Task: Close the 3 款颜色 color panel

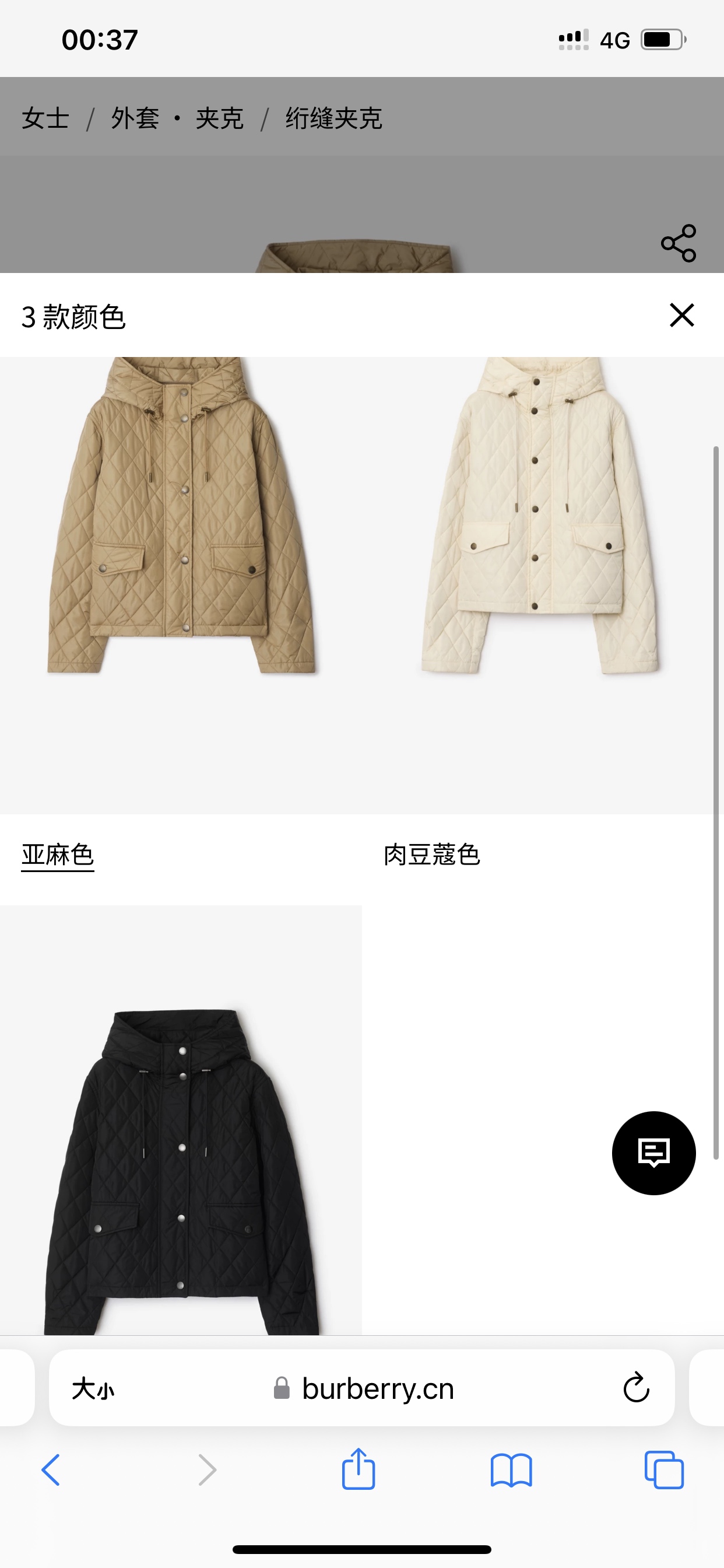Action: click(x=681, y=316)
